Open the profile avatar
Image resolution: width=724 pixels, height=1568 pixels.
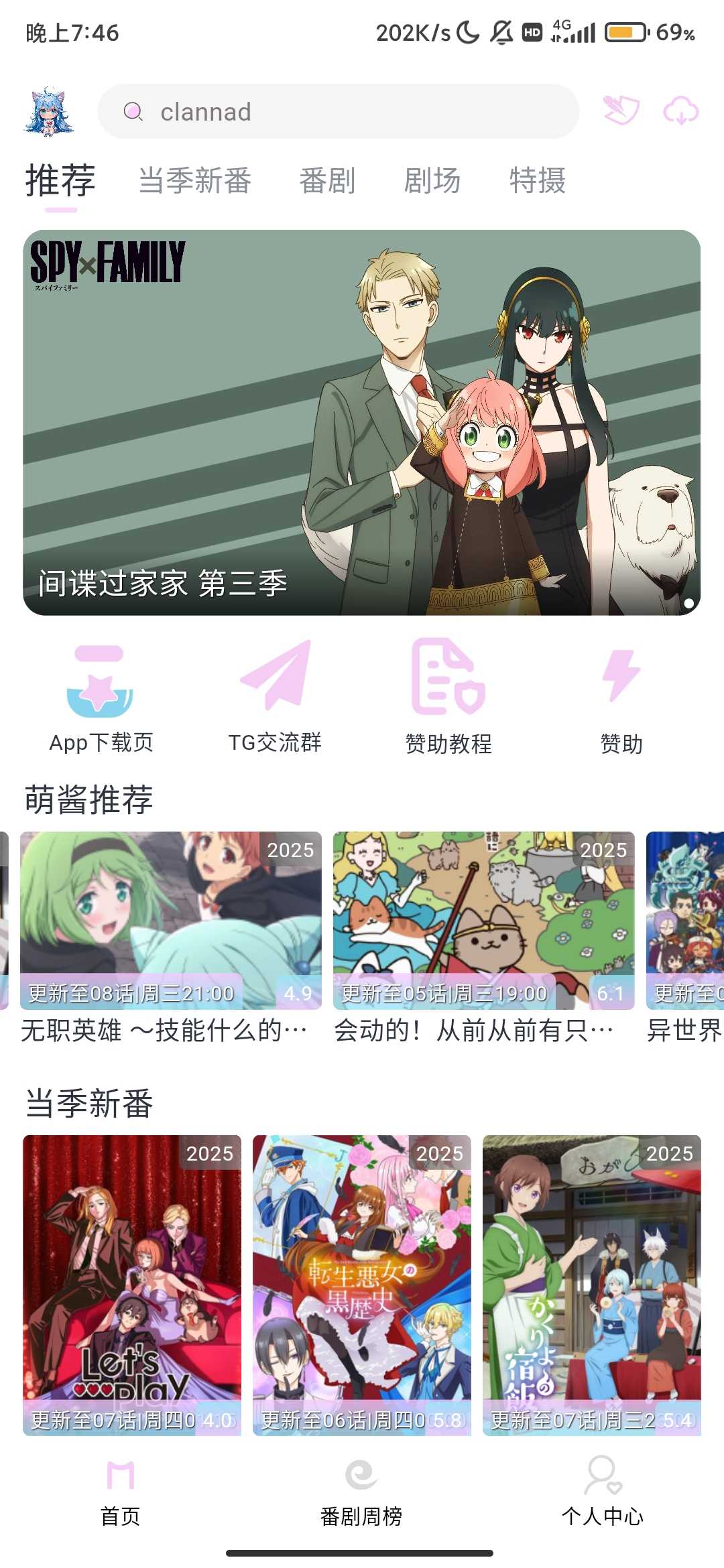49,111
